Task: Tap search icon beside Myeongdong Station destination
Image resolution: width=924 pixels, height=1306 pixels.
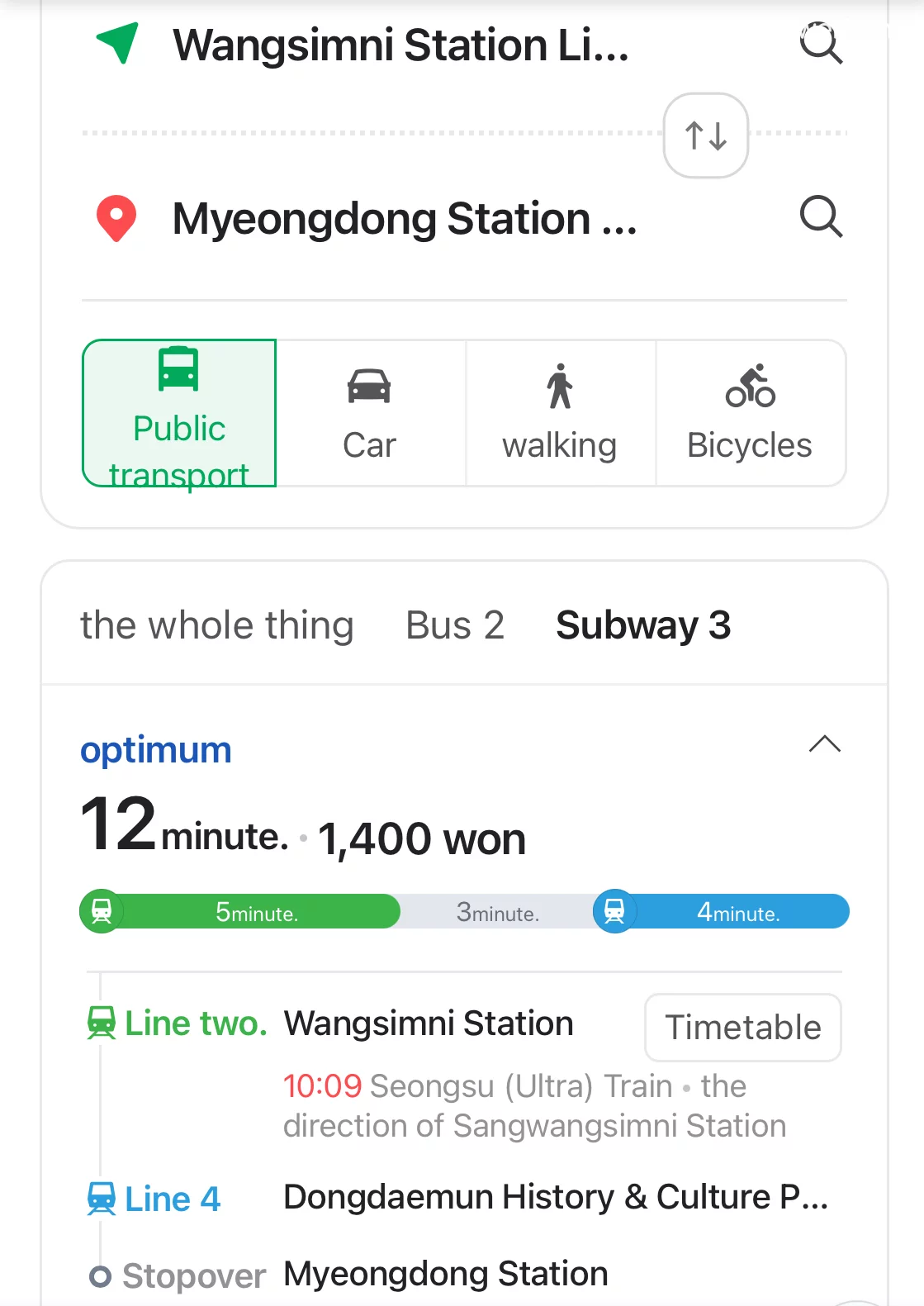Action: coord(822,217)
